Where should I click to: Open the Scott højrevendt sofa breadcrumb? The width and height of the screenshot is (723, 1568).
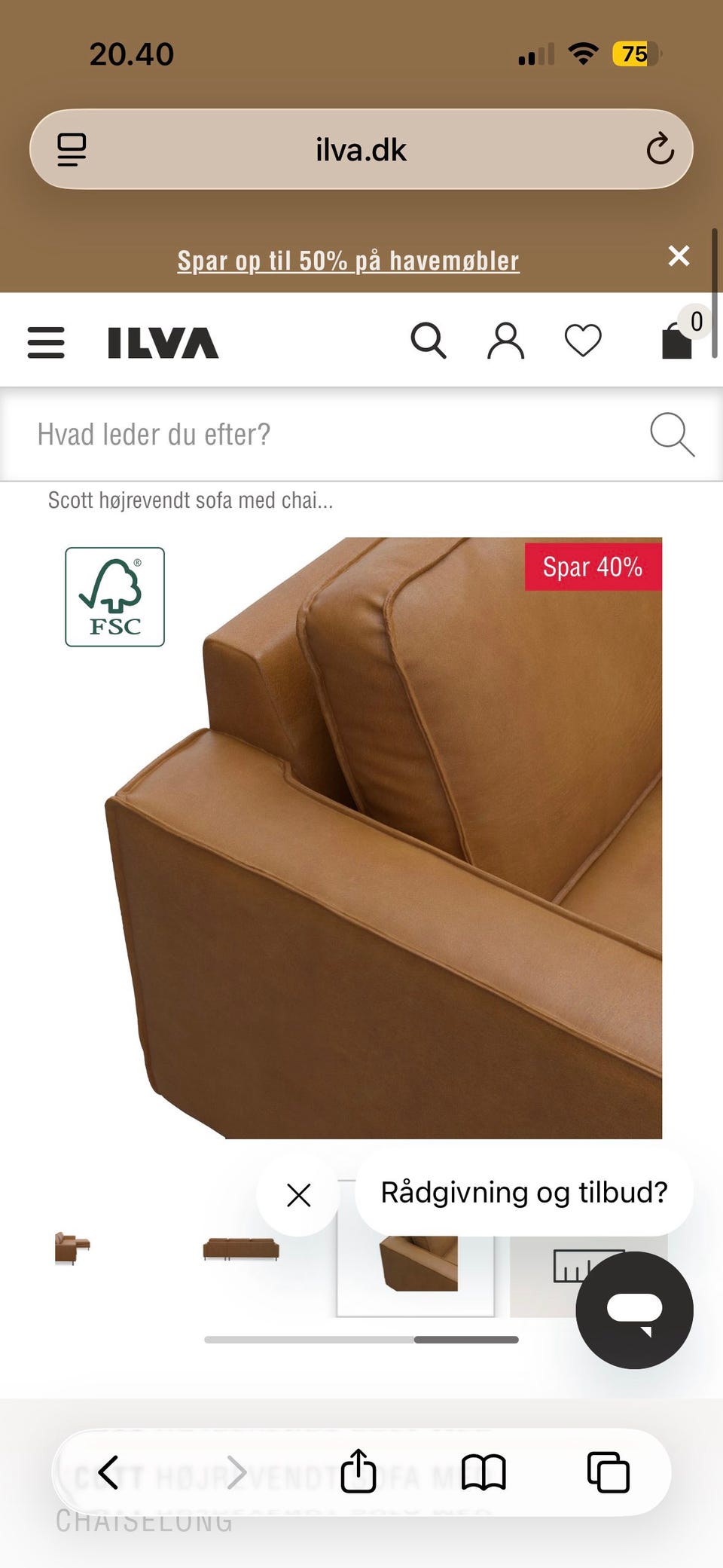tap(191, 500)
